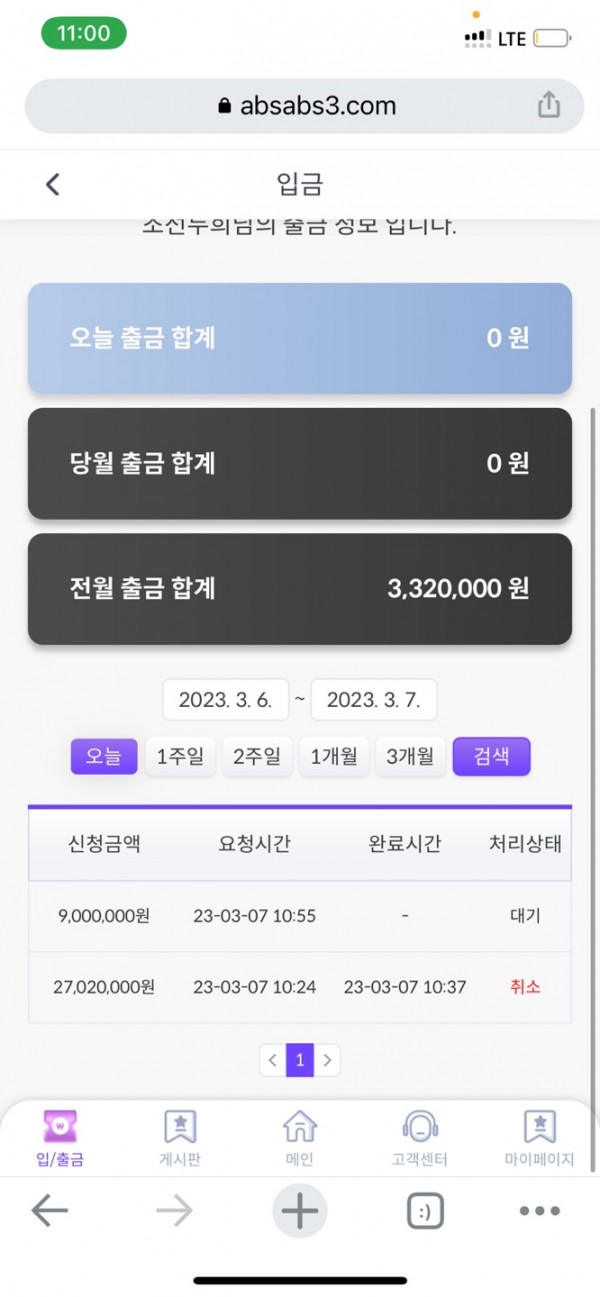Switch to the 입/출금 tab
The height and width of the screenshot is (1297, 600).
click(x=60, y=1138)
